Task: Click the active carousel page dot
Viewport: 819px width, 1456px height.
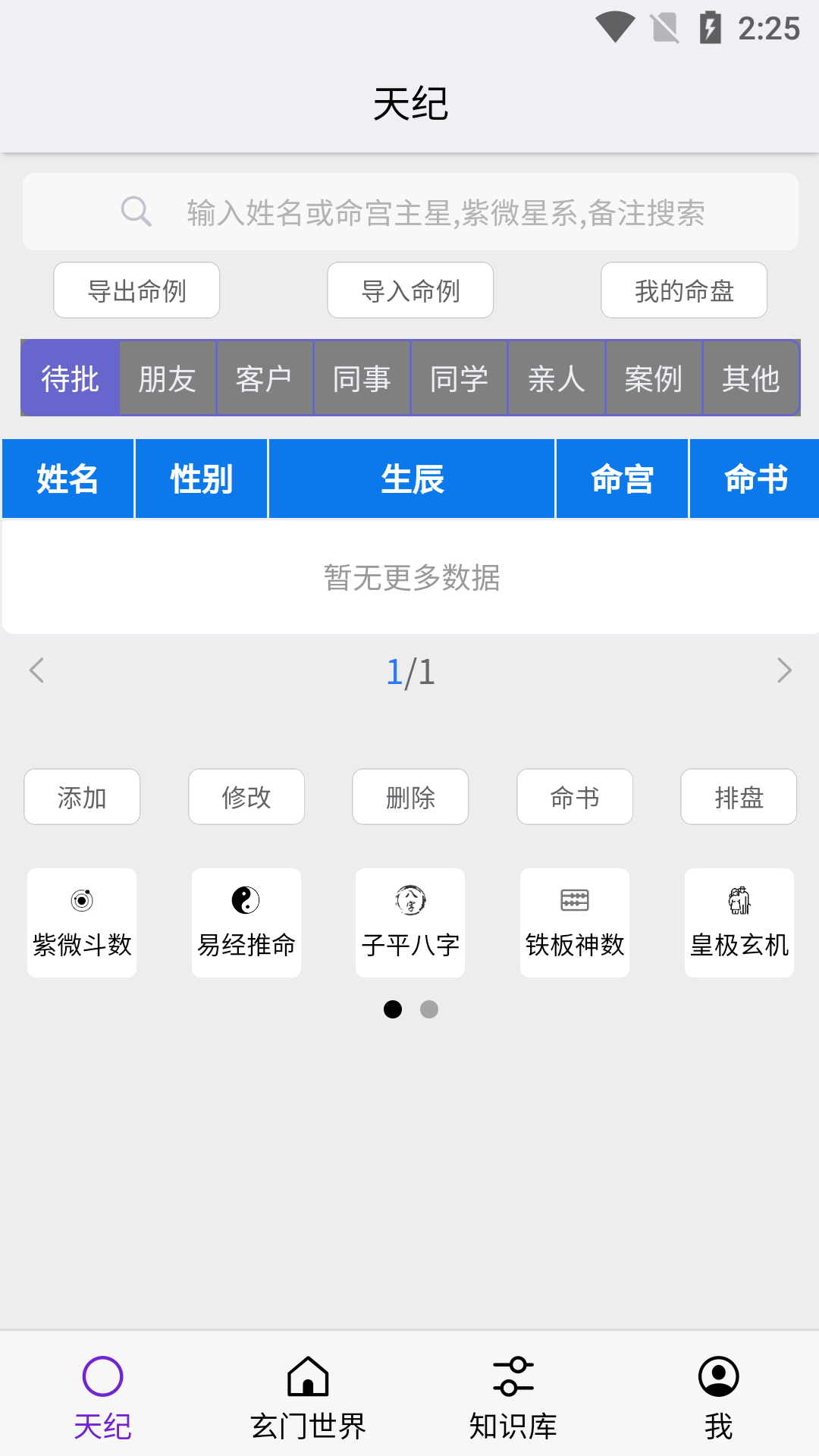Action: click(x=394, y=1009)
